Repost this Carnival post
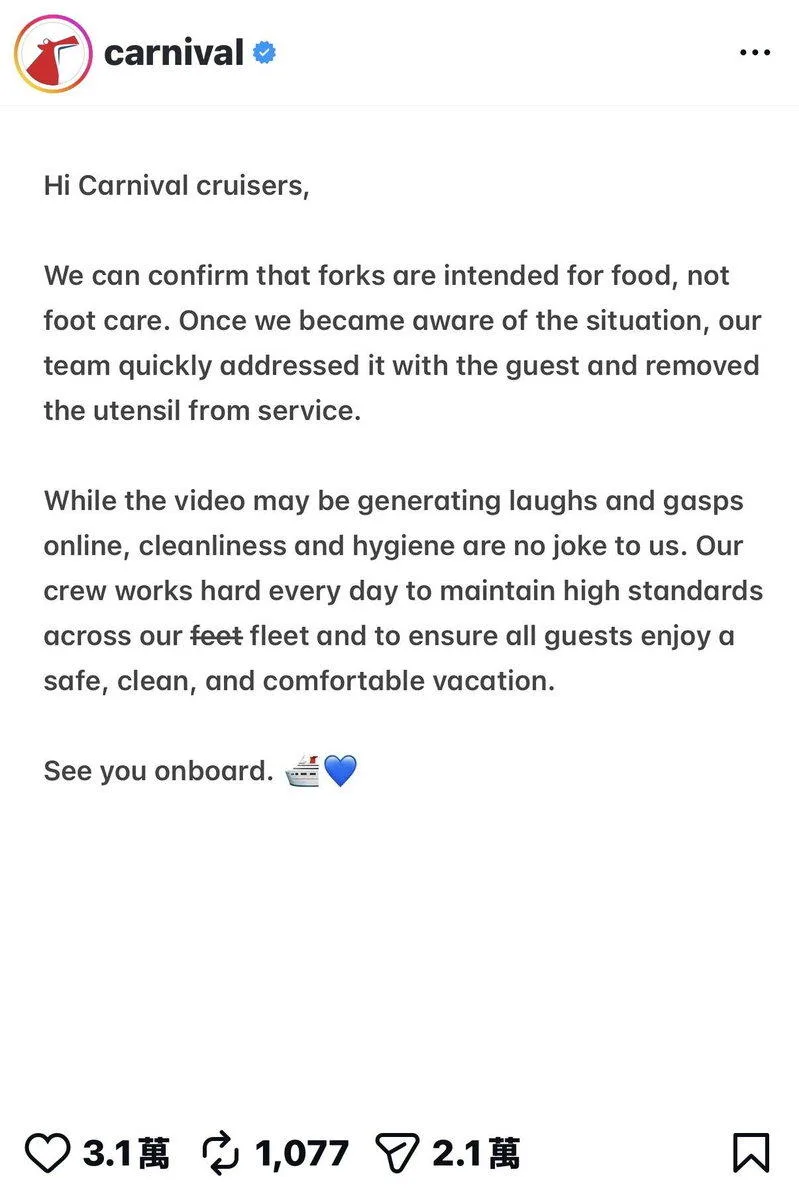 coord(221,1153)
